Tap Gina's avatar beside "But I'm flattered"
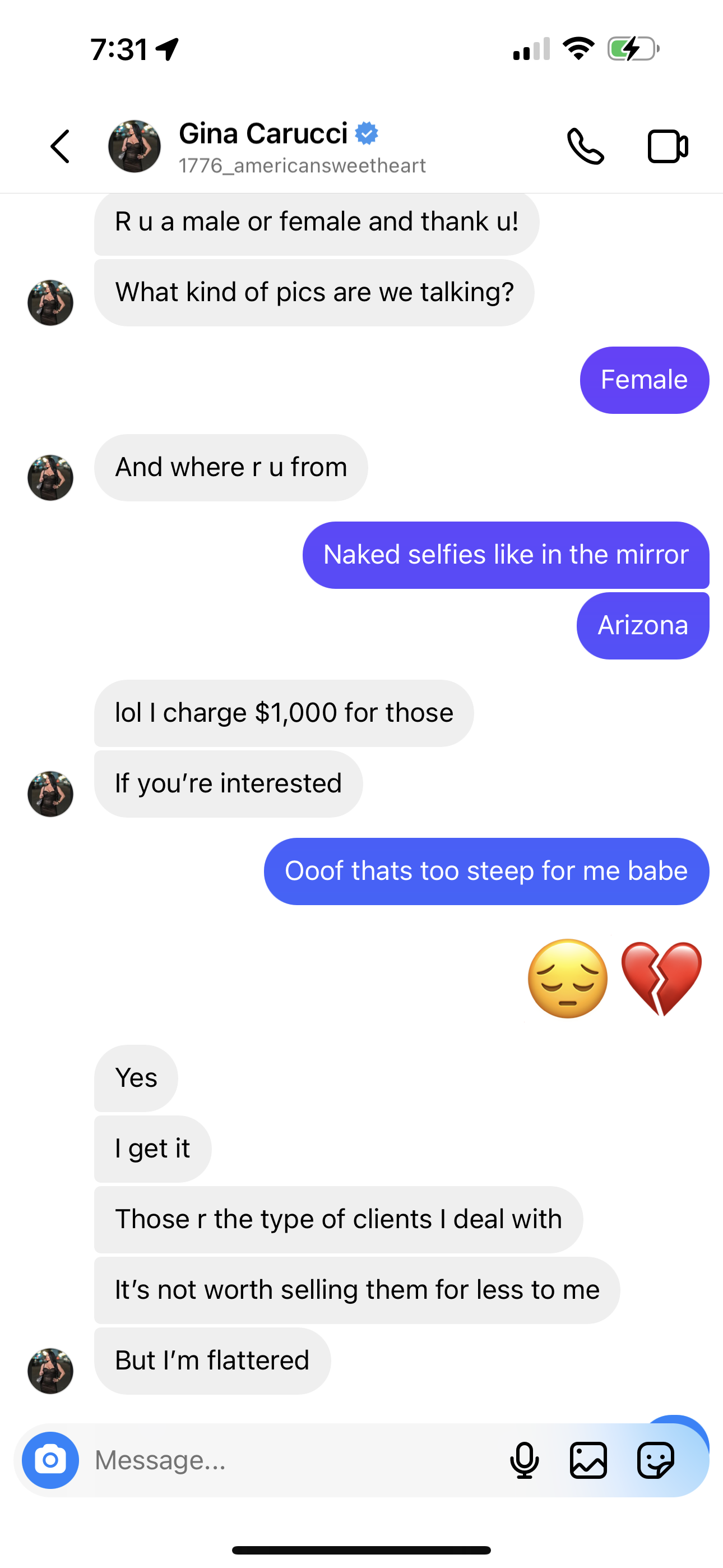 (50, 1371)
